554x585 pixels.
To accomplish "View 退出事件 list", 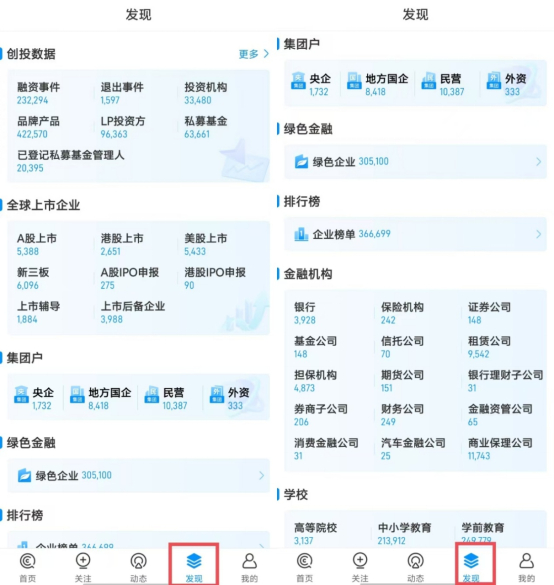I will [x=122, y=93].
